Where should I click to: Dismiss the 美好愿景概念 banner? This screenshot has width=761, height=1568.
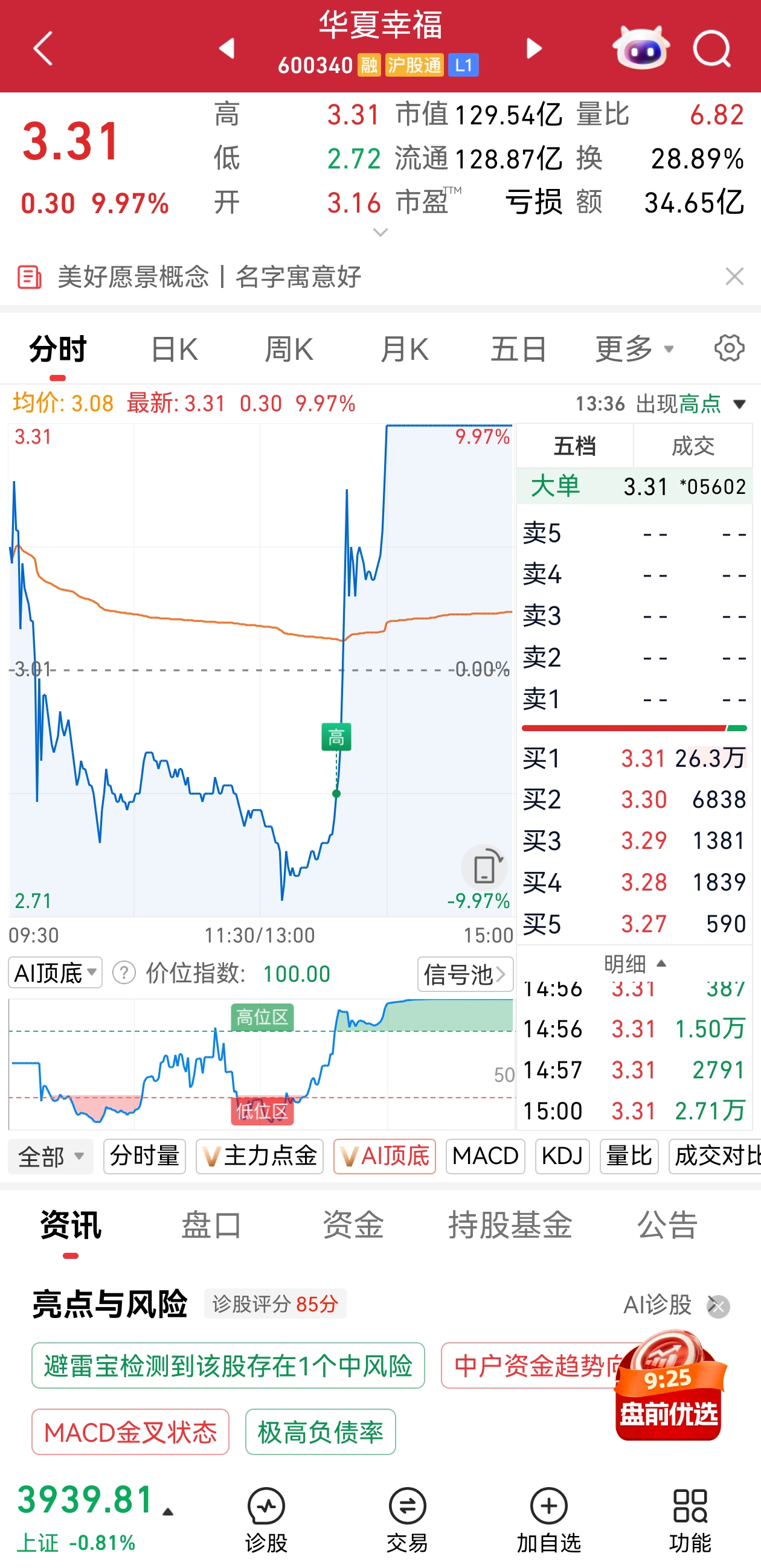[x=734, y=277]
